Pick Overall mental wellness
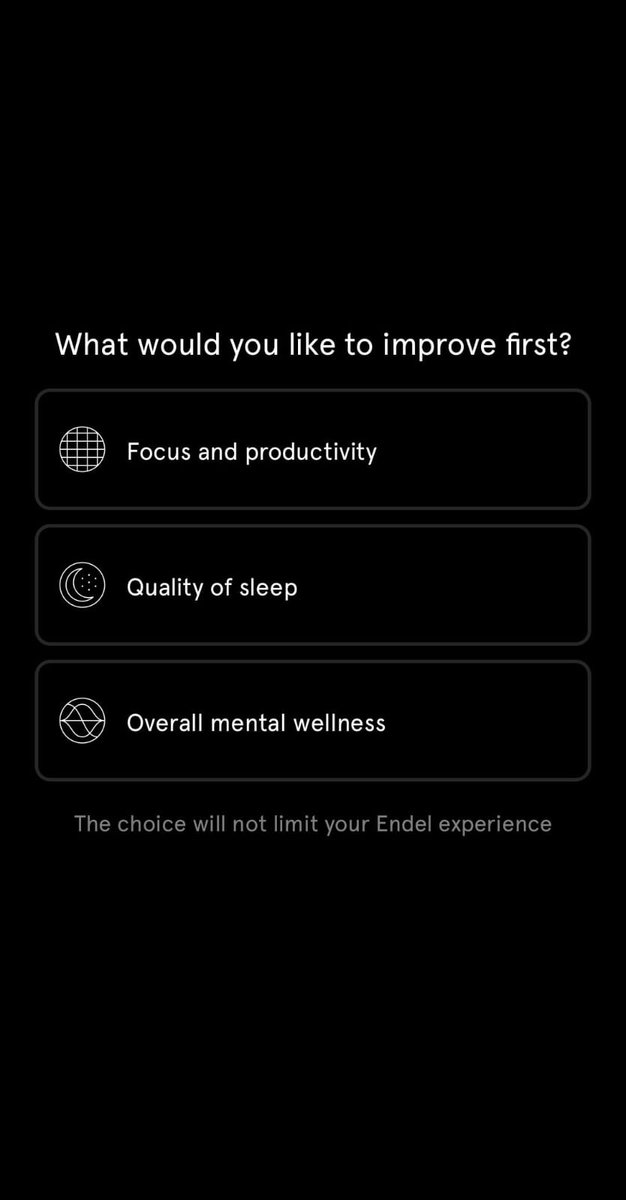This screenshot has height=1200, width=626. tap(313, 721)
